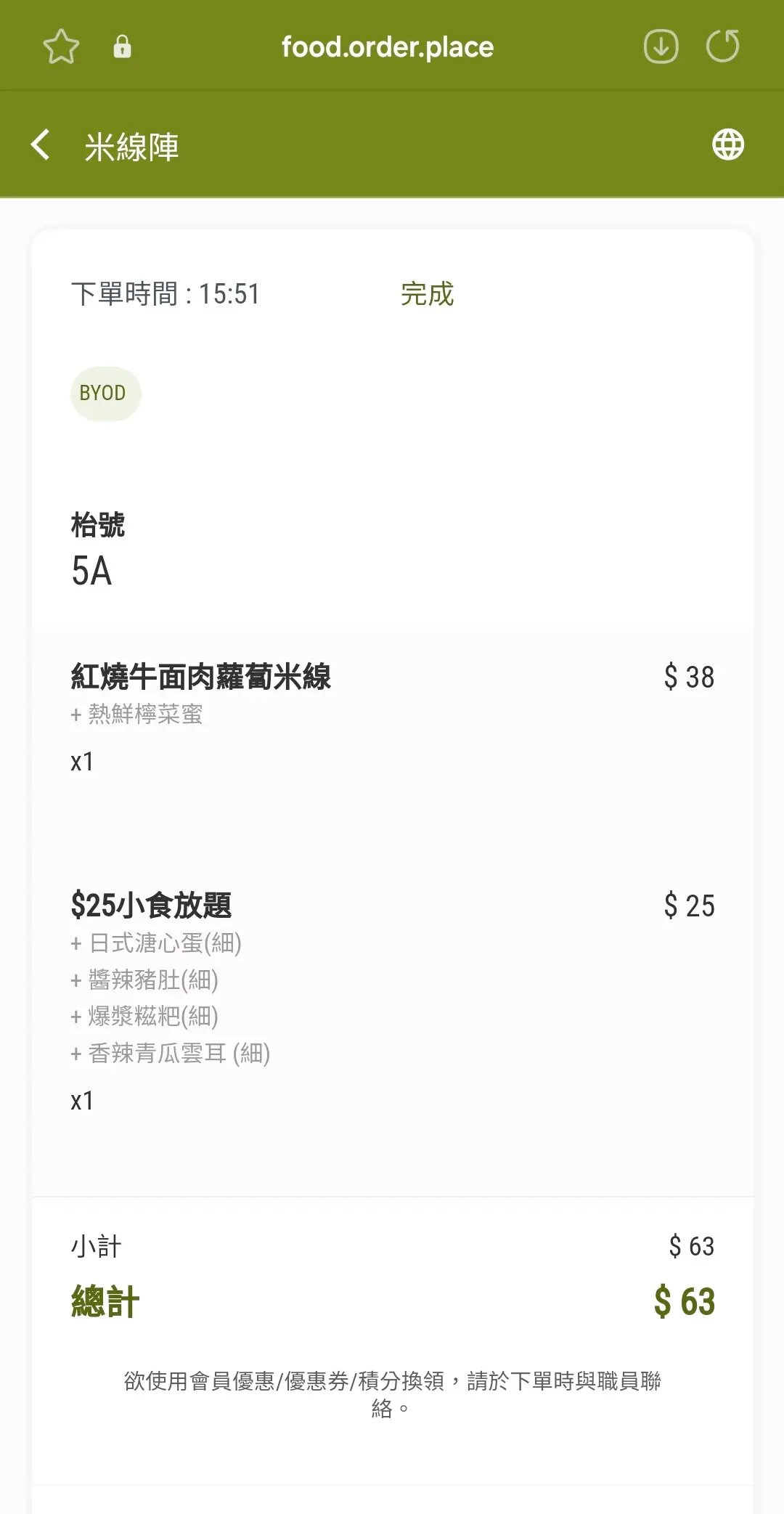
Task: Open the browser downloads icon
Action: [661, 47]
